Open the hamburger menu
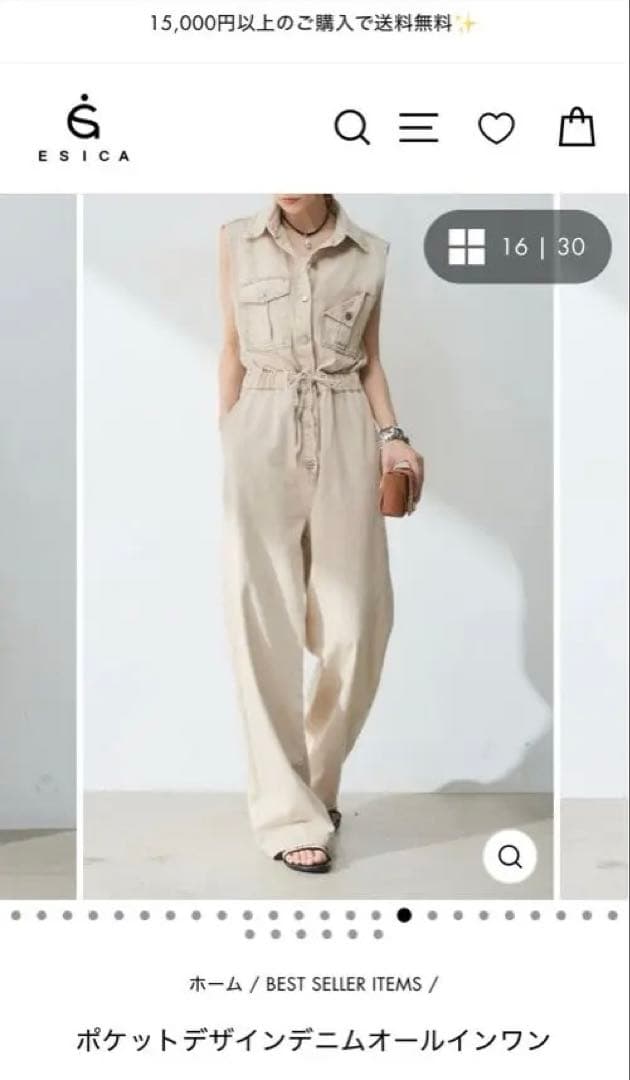The image size is (630, 1080). [x=419, y=128]
